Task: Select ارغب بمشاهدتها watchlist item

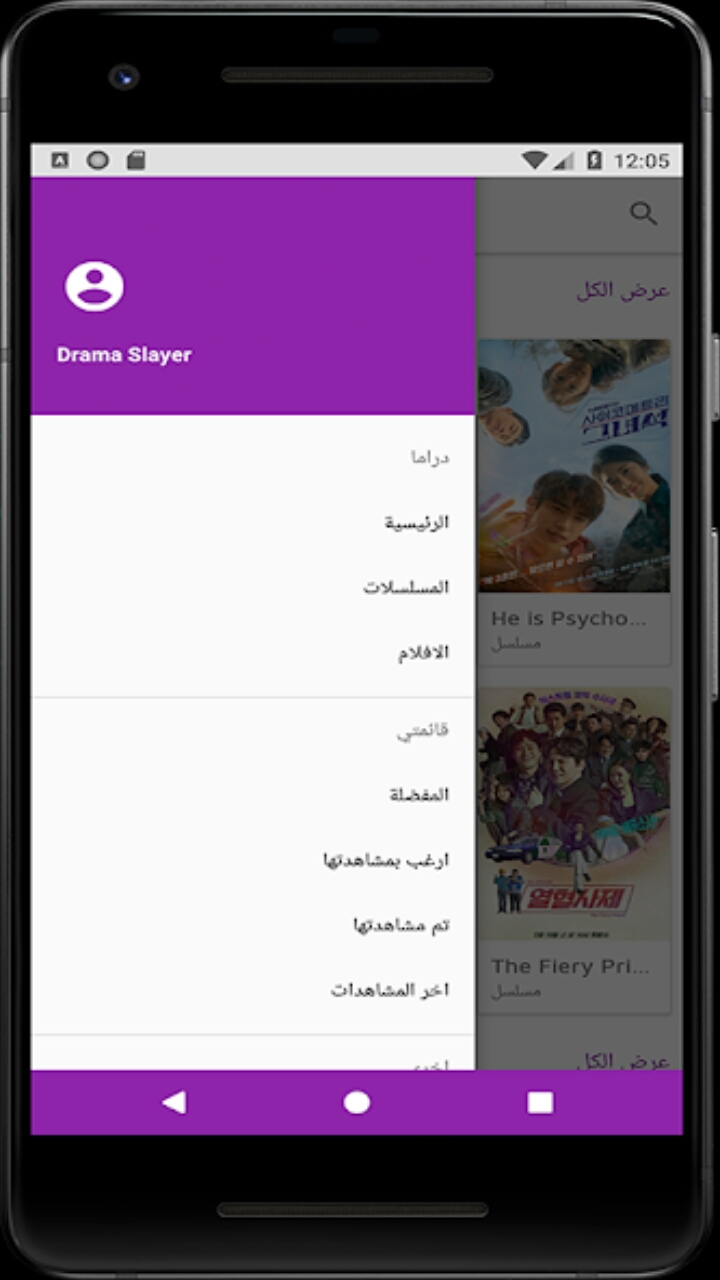Action: (x=253, y=860)
